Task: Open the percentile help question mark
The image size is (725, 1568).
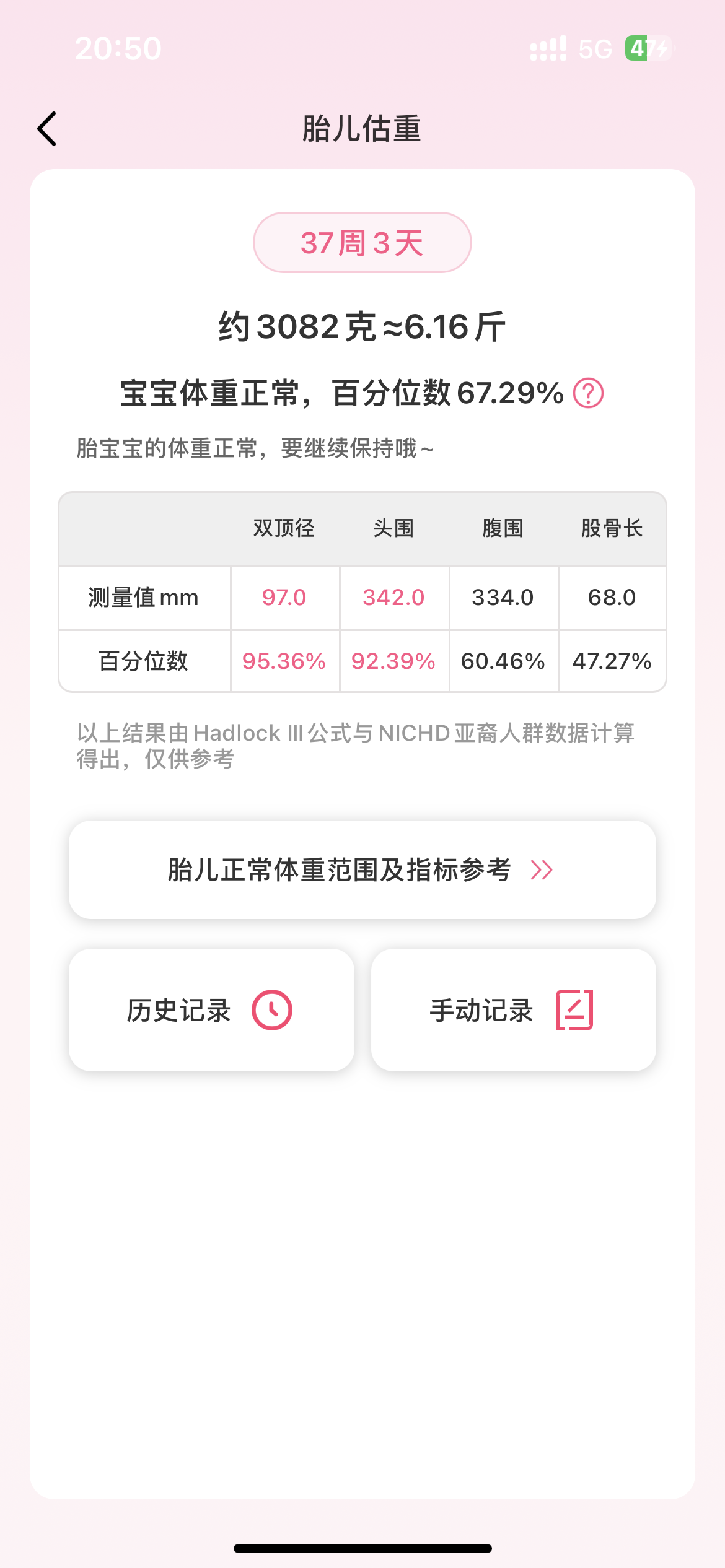Action: click(x=588, y=393)
